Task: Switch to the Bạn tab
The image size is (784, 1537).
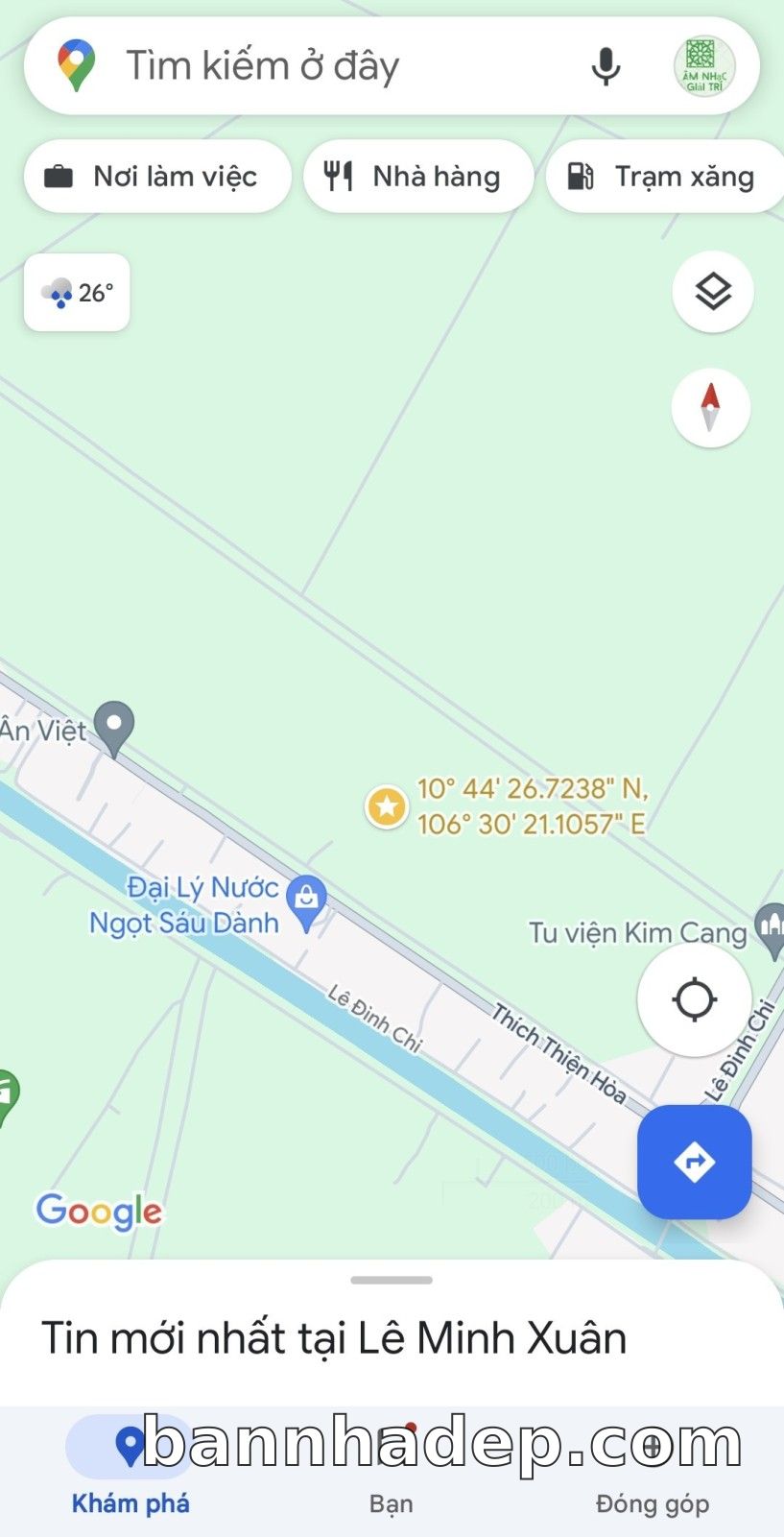Action: click(x=392, y=1467)
